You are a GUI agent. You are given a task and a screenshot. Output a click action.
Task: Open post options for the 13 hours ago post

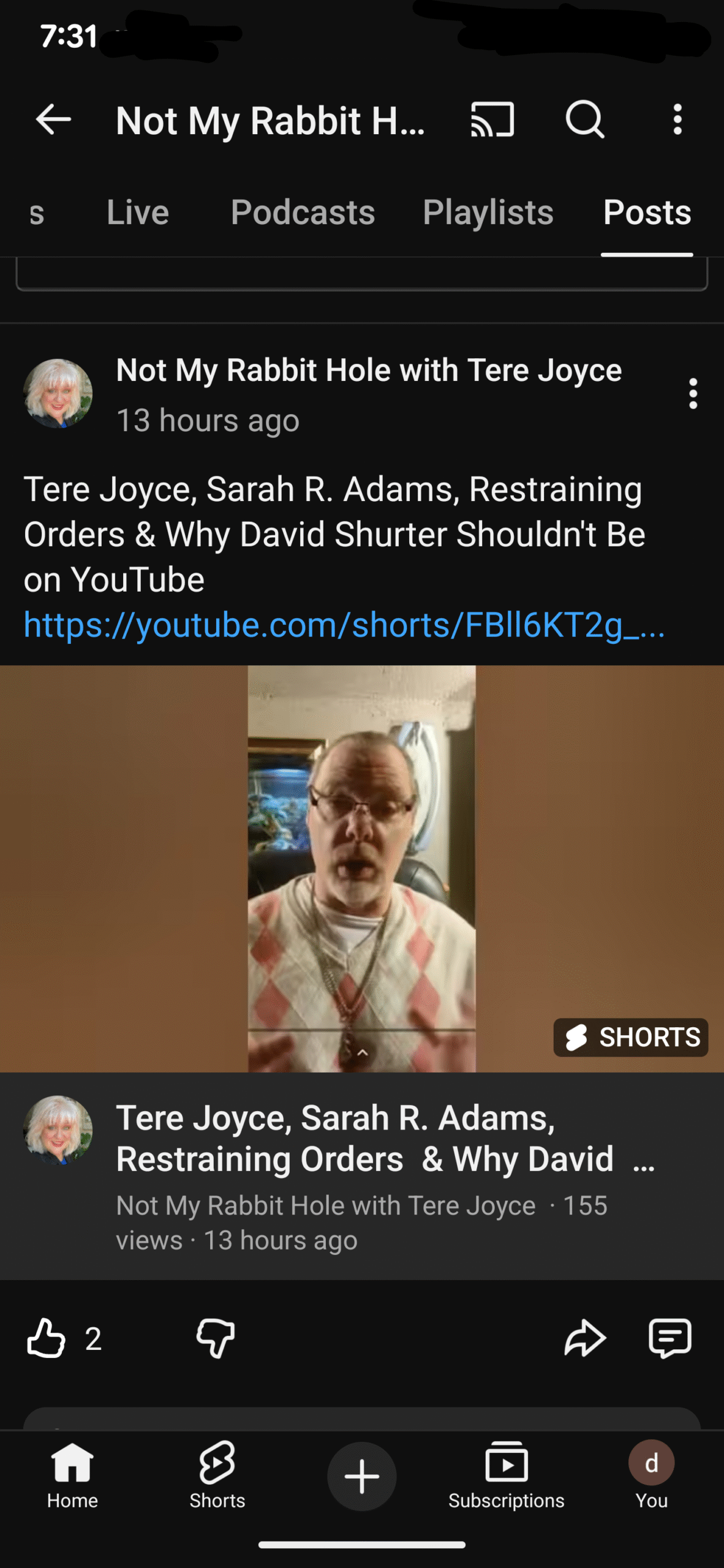[693, 393]
